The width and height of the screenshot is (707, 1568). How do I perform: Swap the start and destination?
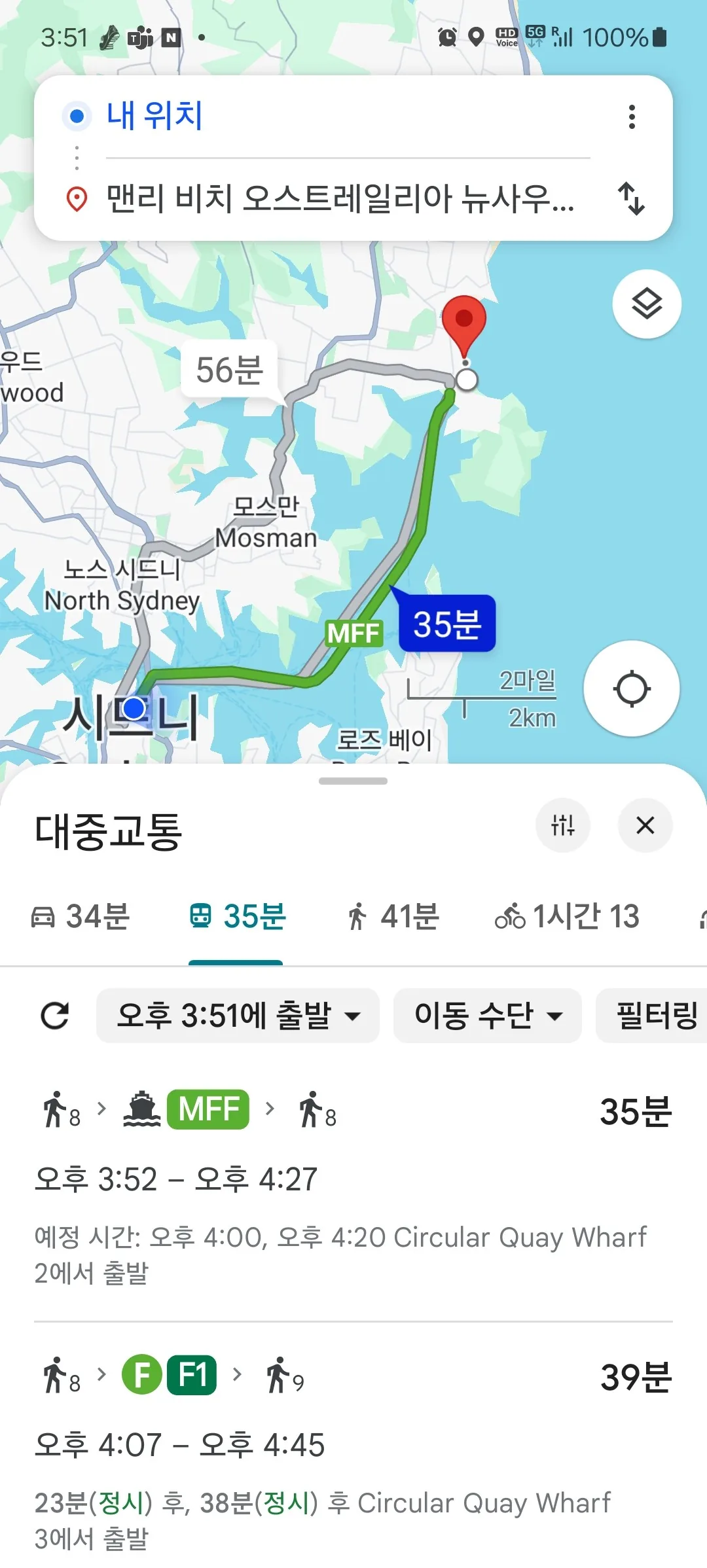[x=632, y=198]
